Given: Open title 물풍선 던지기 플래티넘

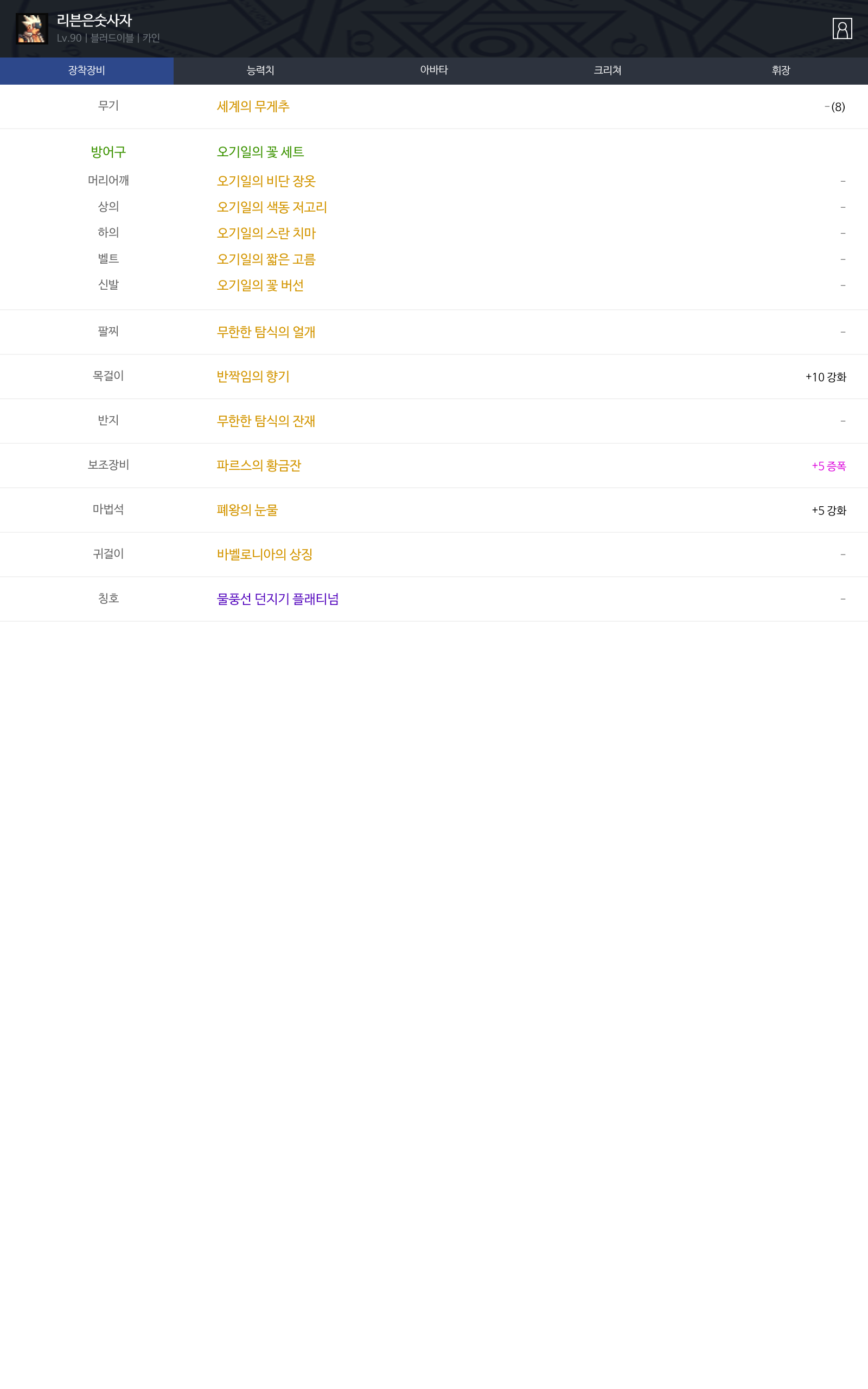Looking at the screenshot, I should (278, 599).
